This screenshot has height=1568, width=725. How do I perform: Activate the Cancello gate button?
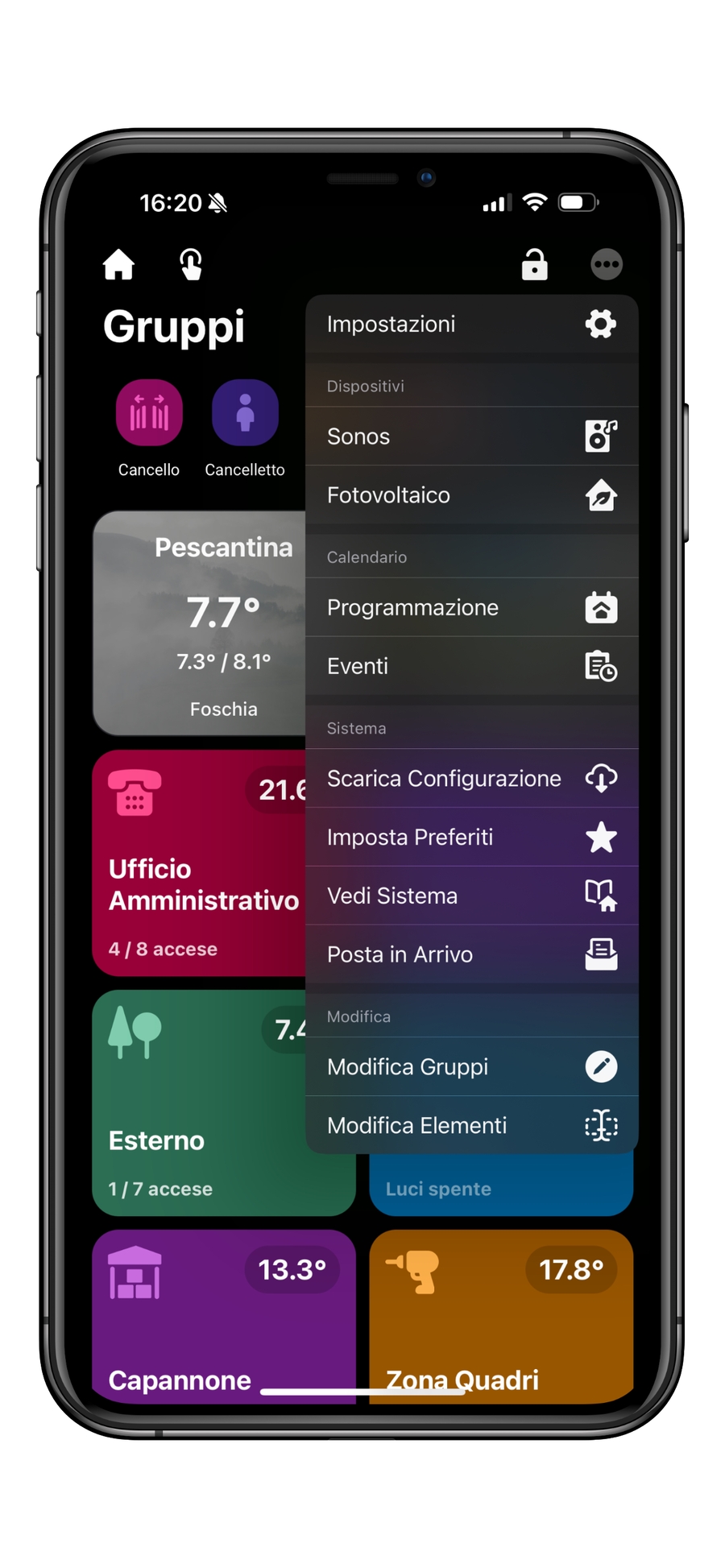(149, 413)
